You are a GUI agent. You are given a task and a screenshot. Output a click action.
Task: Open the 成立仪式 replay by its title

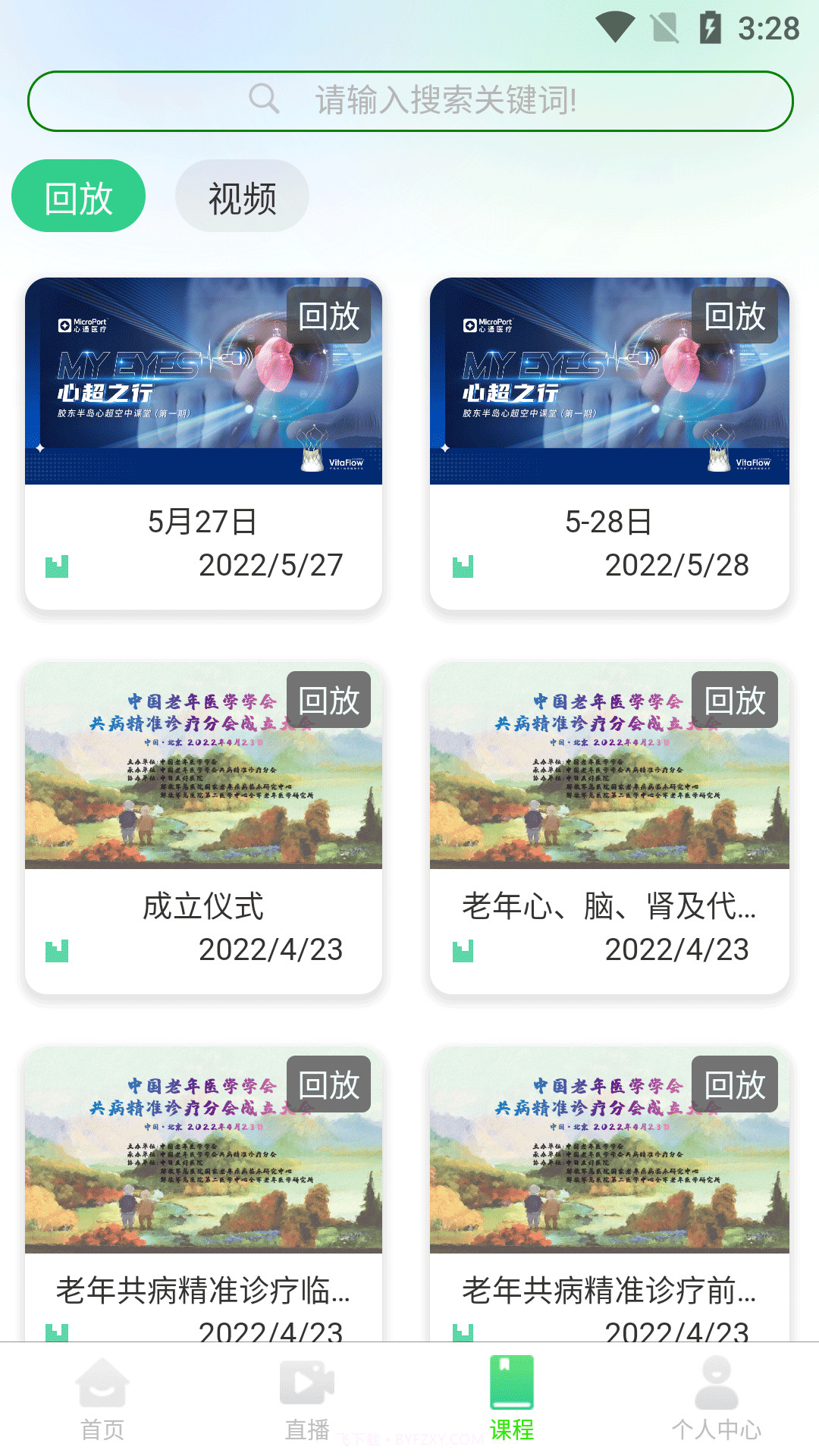[203, 908]
